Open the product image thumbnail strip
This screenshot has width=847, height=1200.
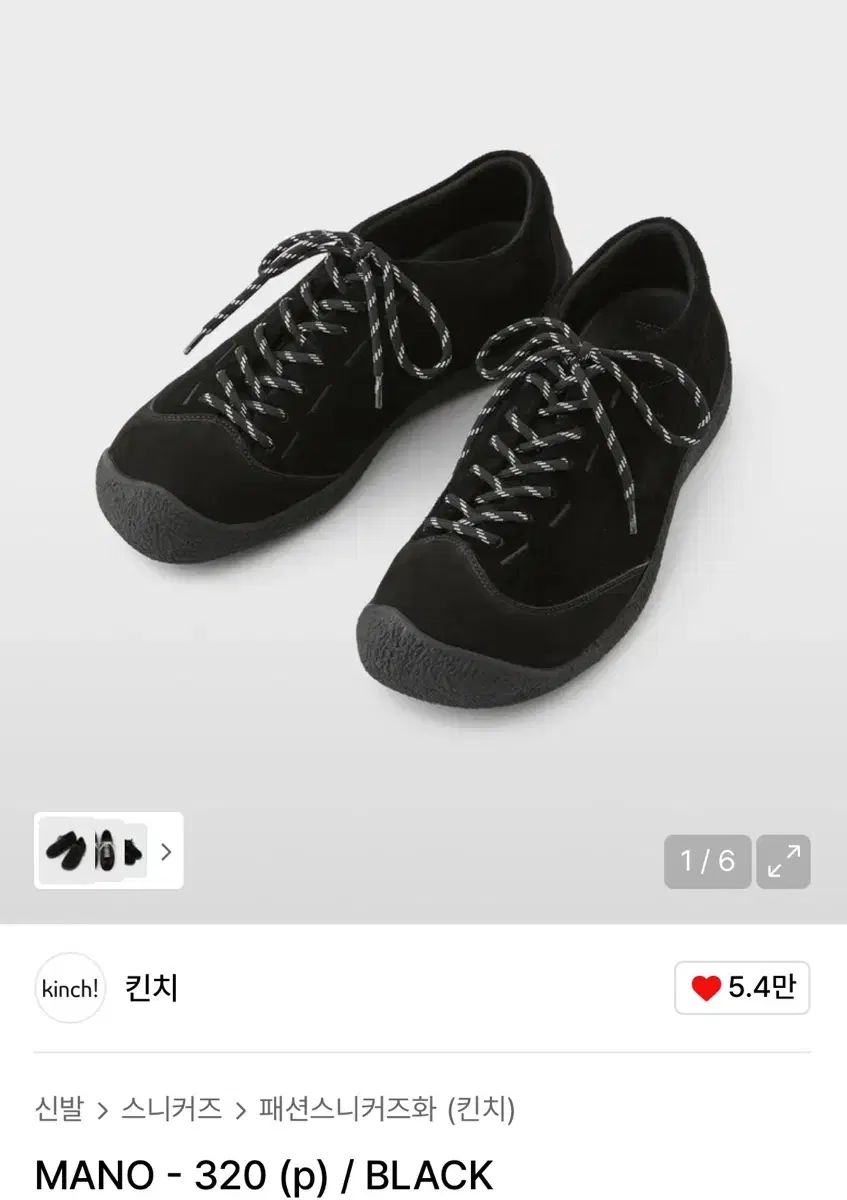(x=109, y=851)
